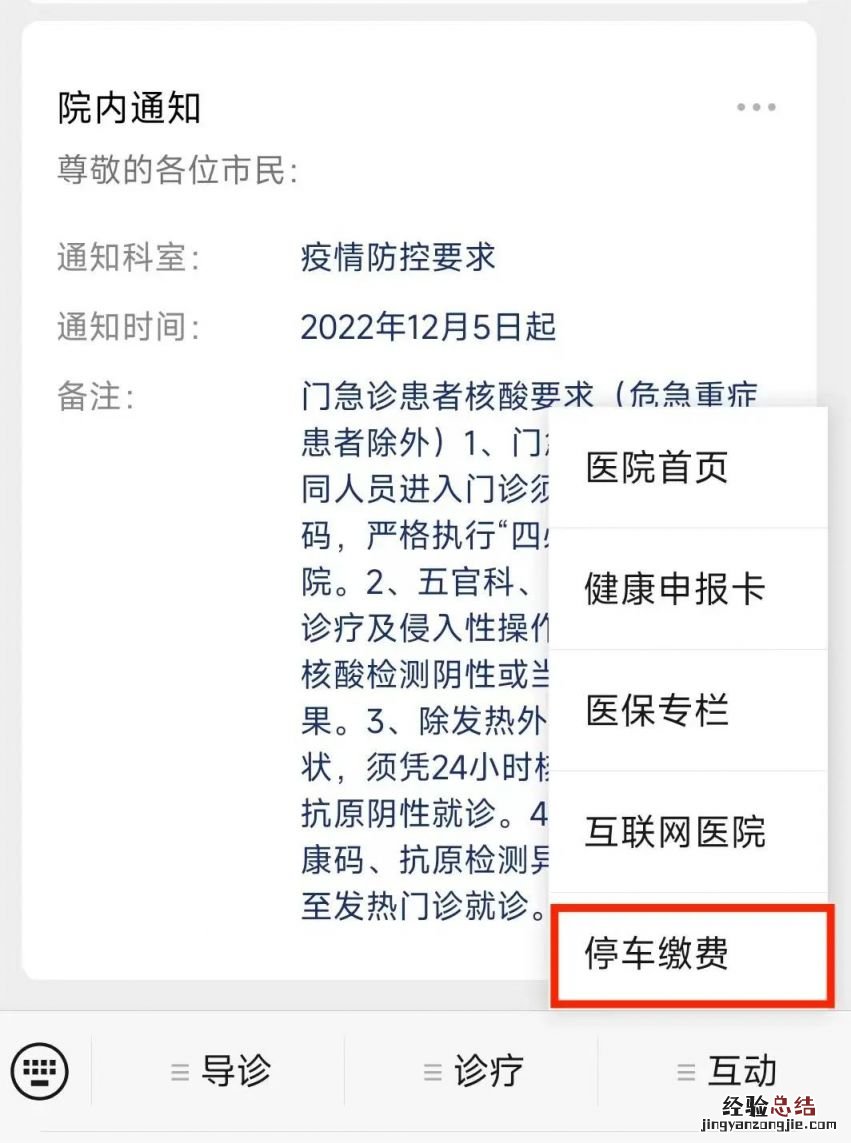Open 互联网医院 menu entry
This screenshot has height=1143, width=851.
click(688, 831)
